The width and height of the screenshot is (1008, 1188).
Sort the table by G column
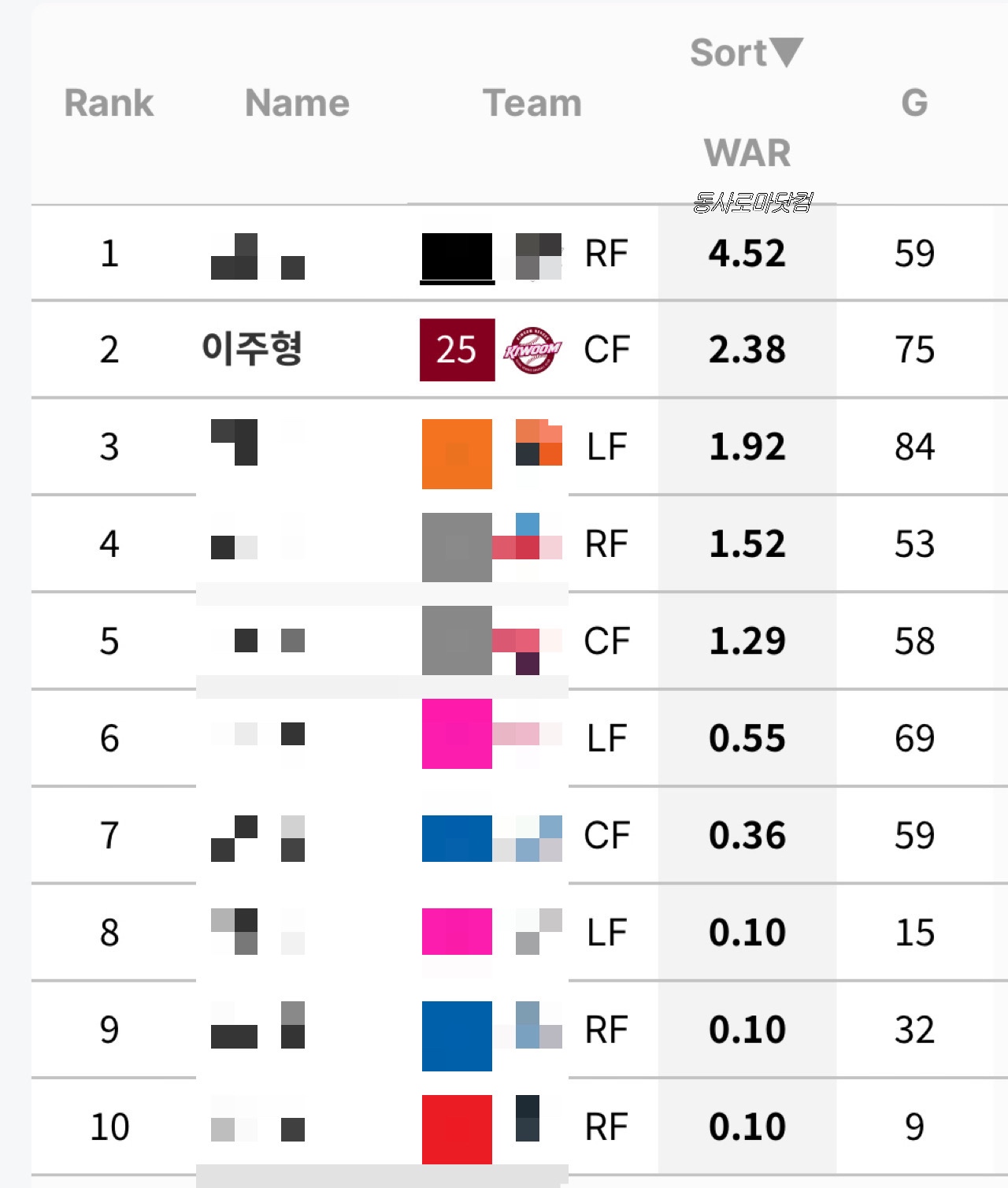913,102
